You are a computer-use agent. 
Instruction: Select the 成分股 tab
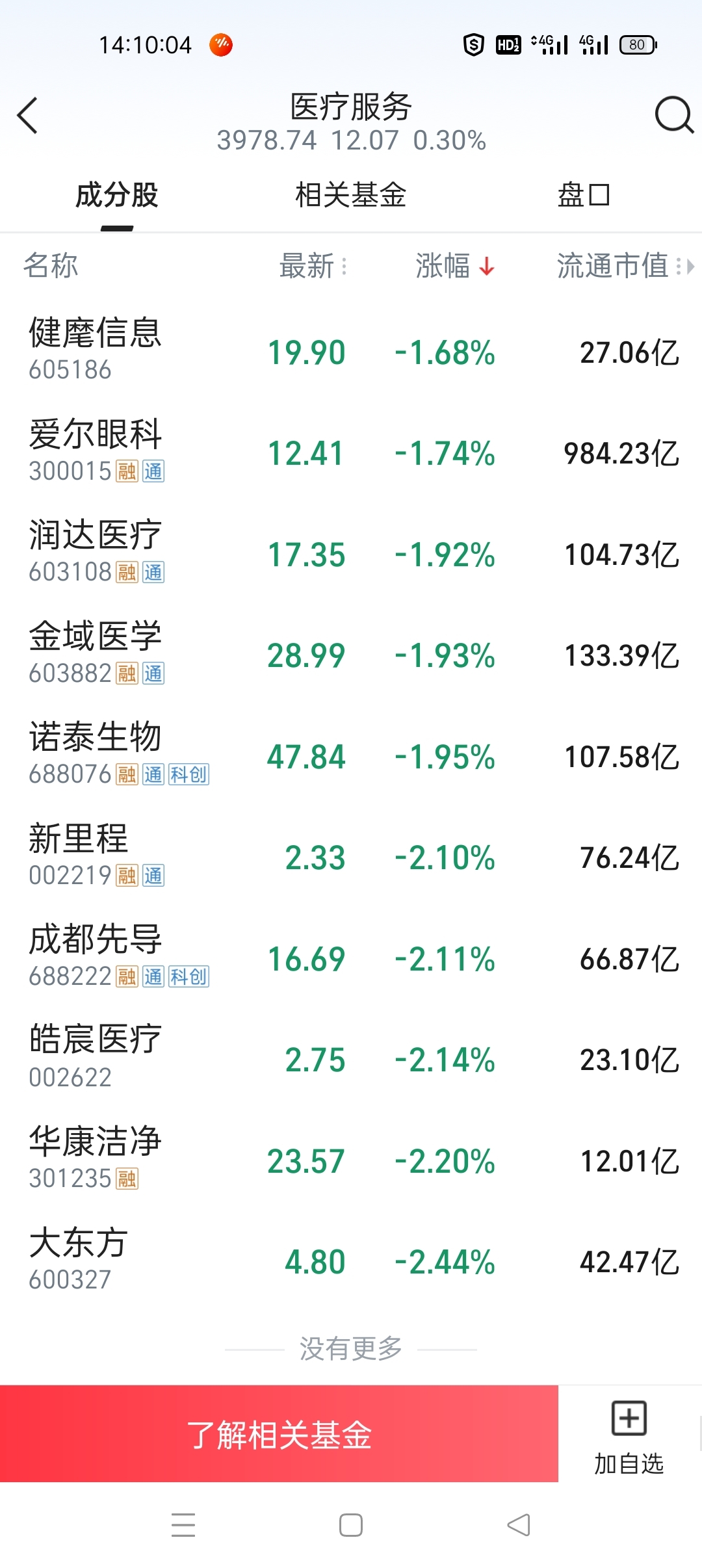pyautogui.click(x=117, y=195)
